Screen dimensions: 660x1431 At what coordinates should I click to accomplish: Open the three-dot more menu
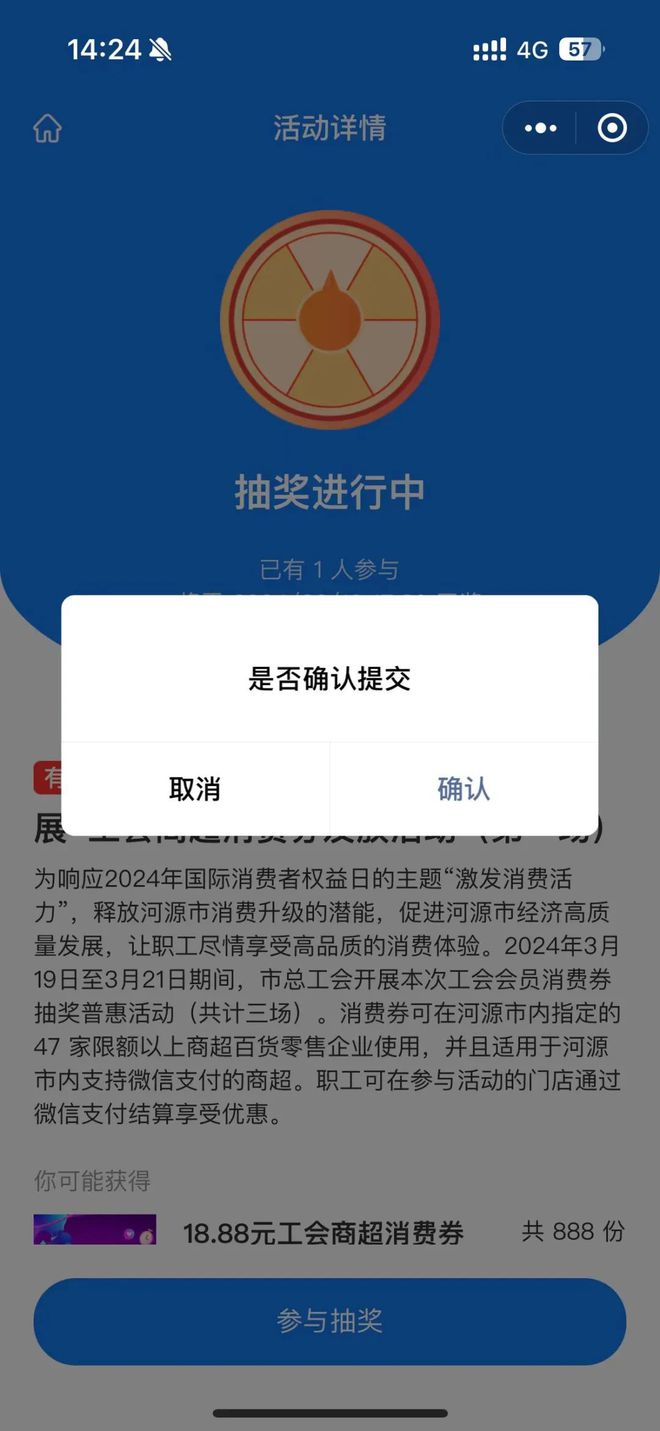coord(540,128)
